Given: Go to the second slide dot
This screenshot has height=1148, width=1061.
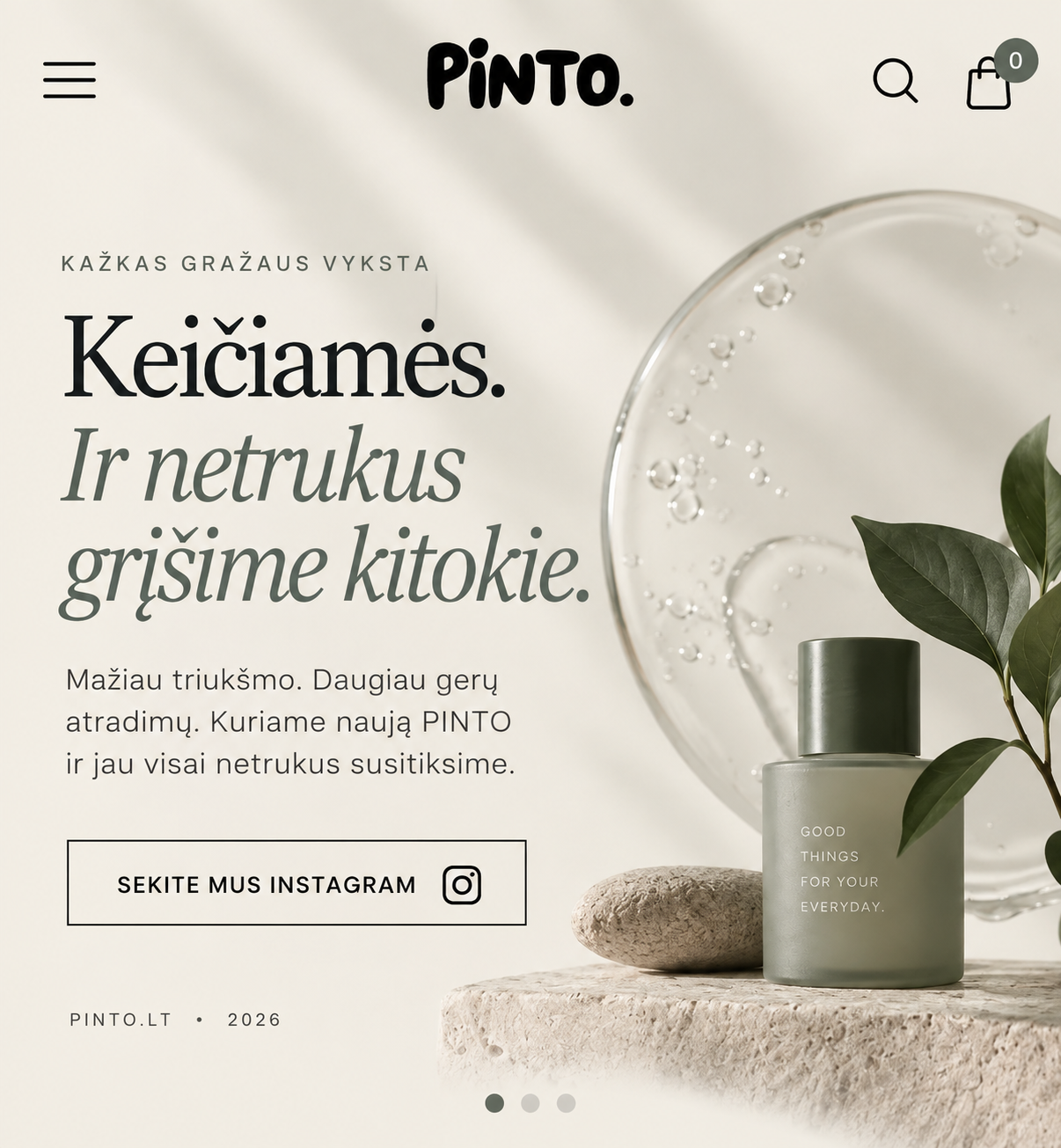Looking at the screenshot, I should 530,1103.
